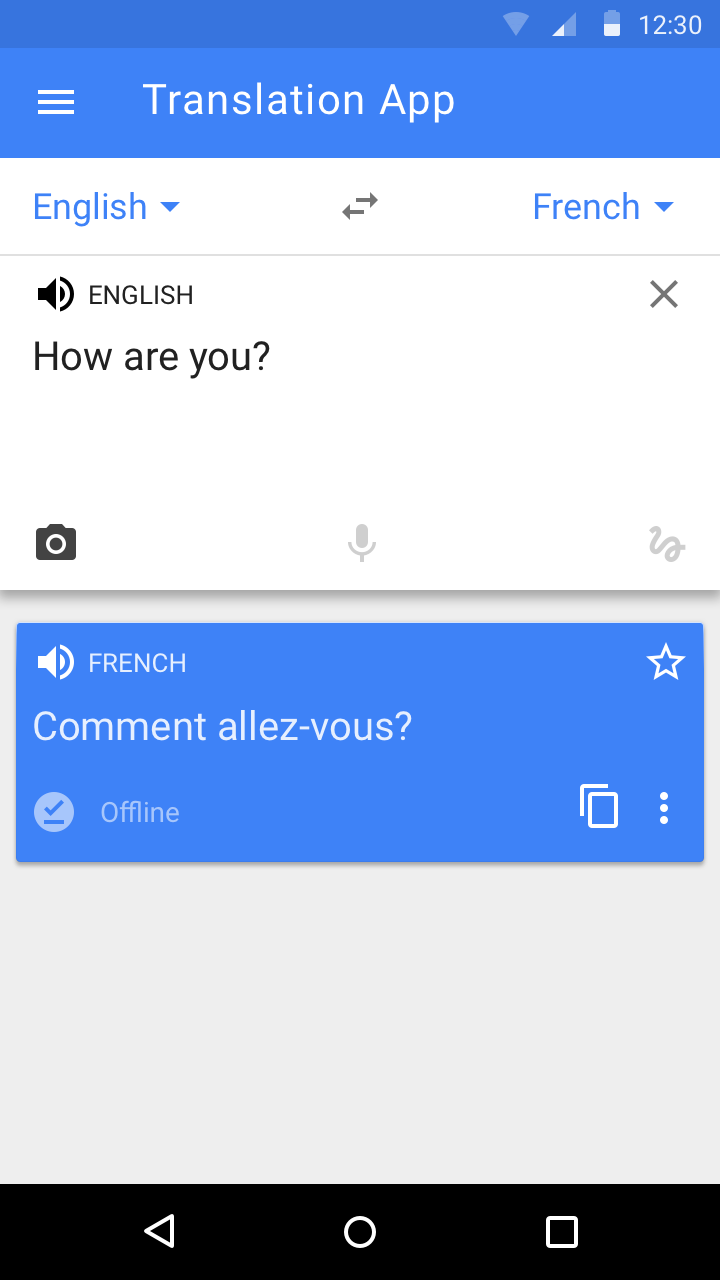Copy the French translation

(x=599, y=807)
